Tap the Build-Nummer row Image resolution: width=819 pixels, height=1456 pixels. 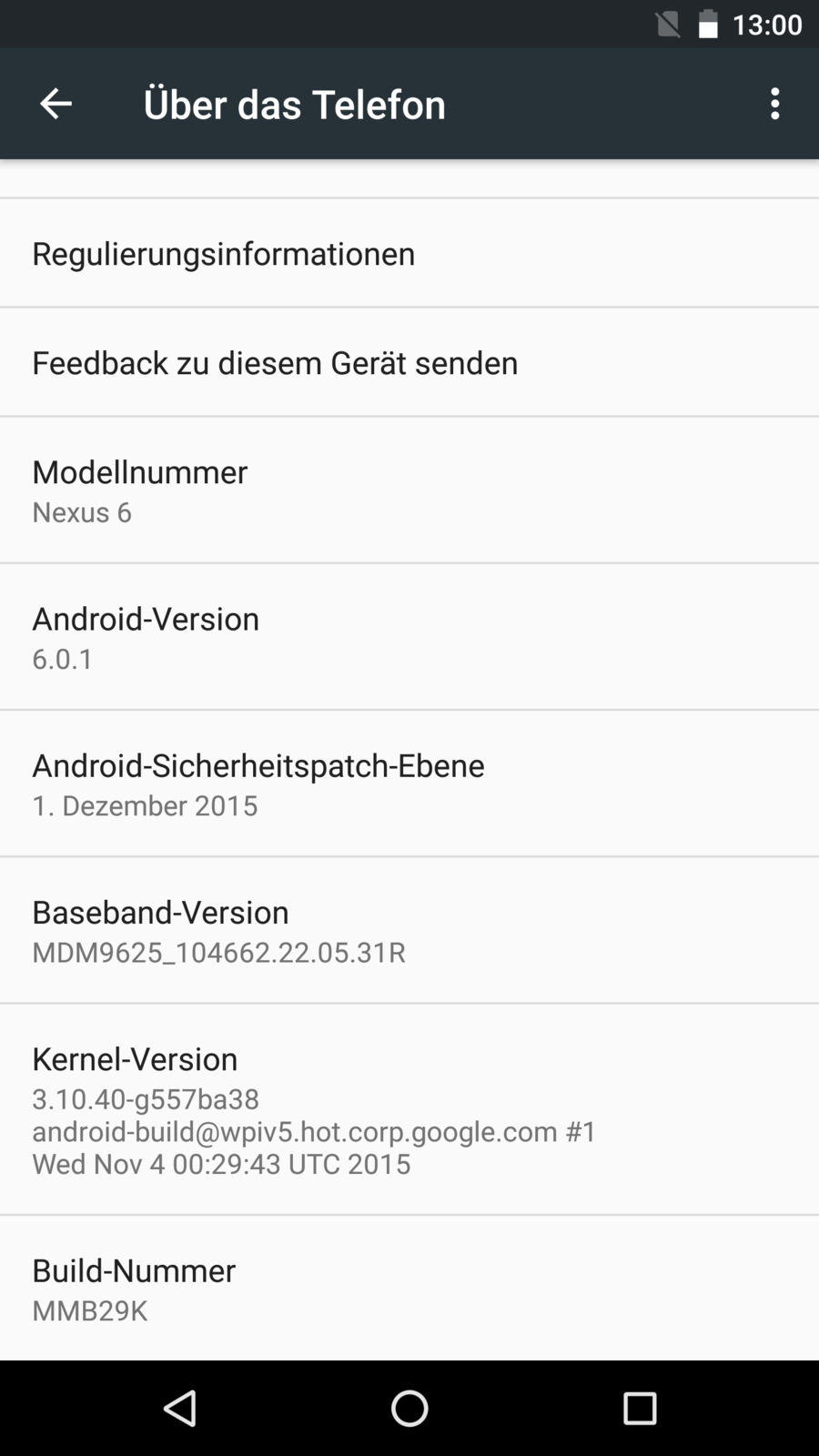tap(409, 1289)
